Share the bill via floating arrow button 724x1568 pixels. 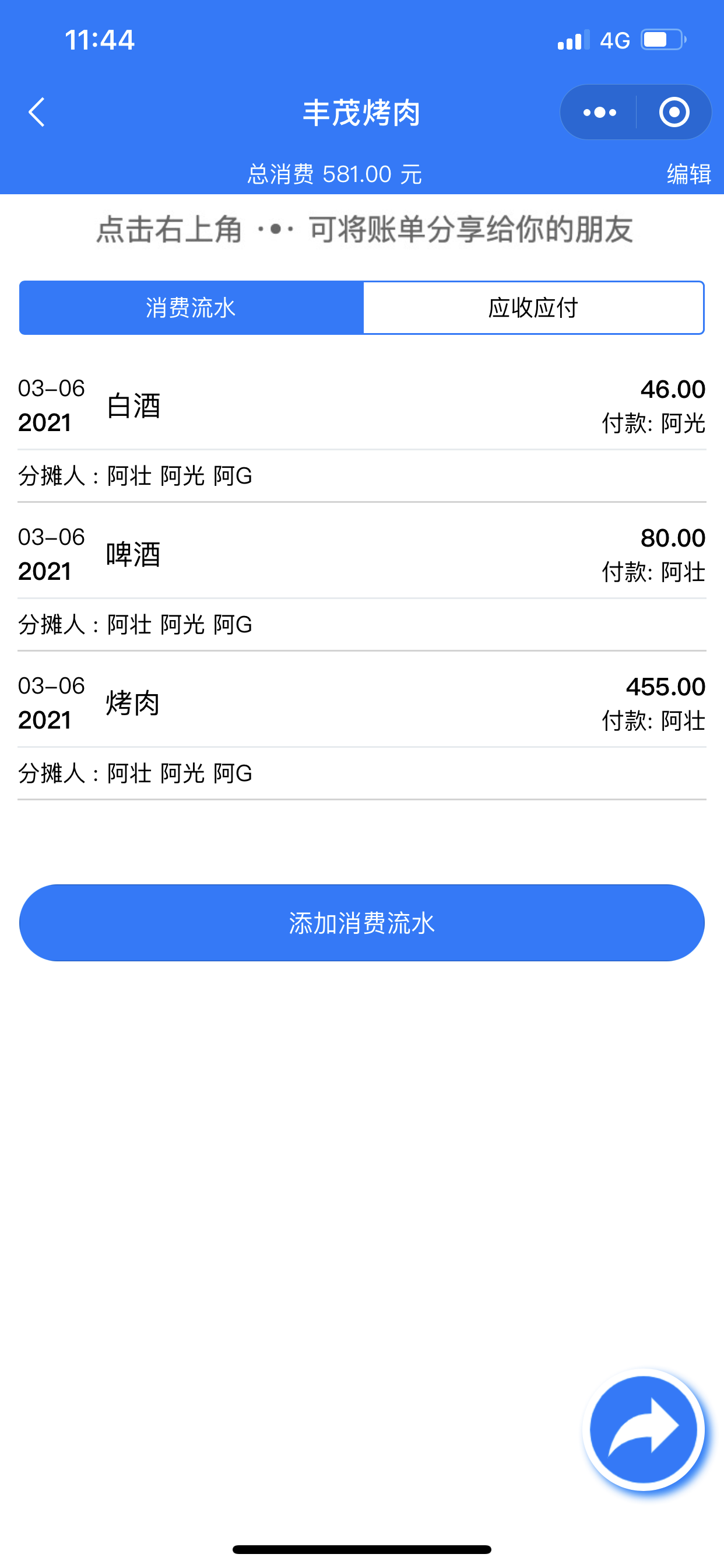click(644, 1429)
